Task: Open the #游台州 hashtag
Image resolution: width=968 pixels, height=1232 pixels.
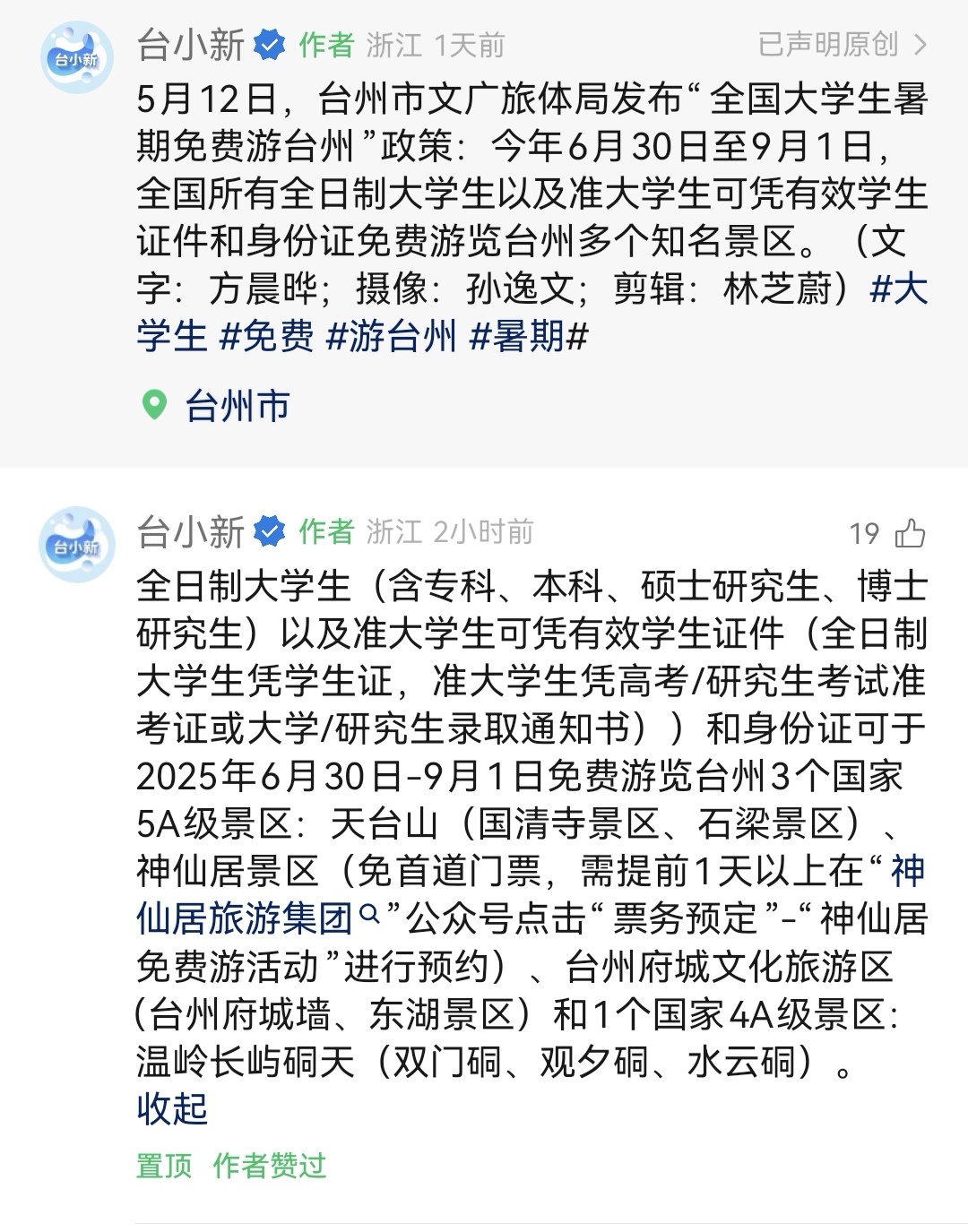Action: pyautogui.click(x=391, y=337)
